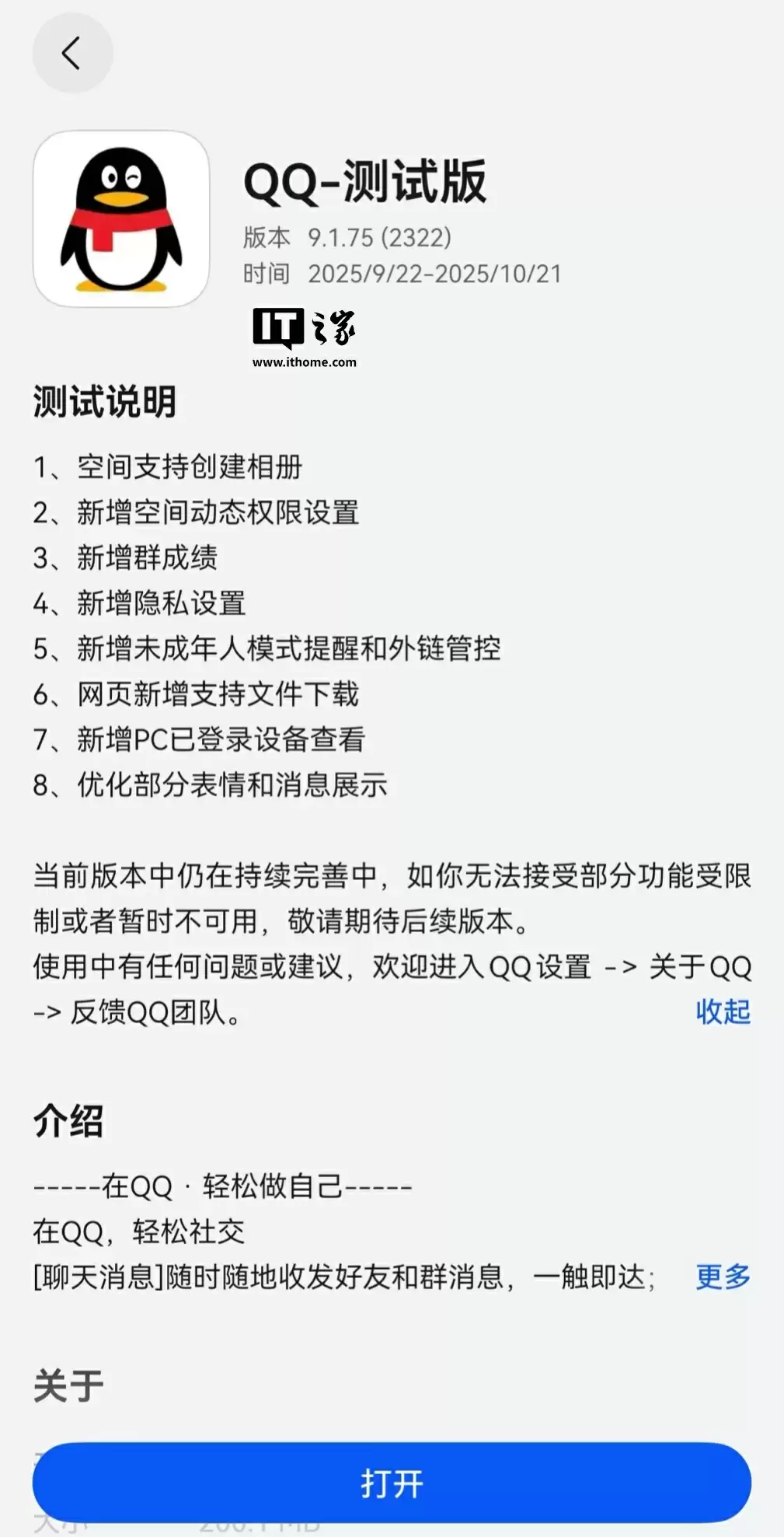Tap the back arrow at top left
The width and height of the screenshot is (784, 1537).
72,53
